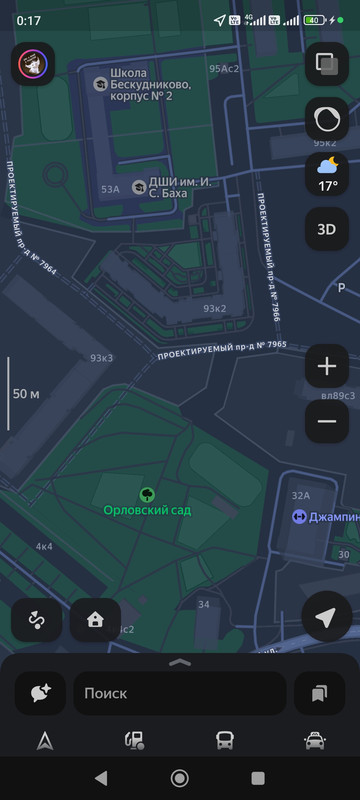Open the route builder button
The height and width of the screenshot is (800, 360).
pos(37,620)
